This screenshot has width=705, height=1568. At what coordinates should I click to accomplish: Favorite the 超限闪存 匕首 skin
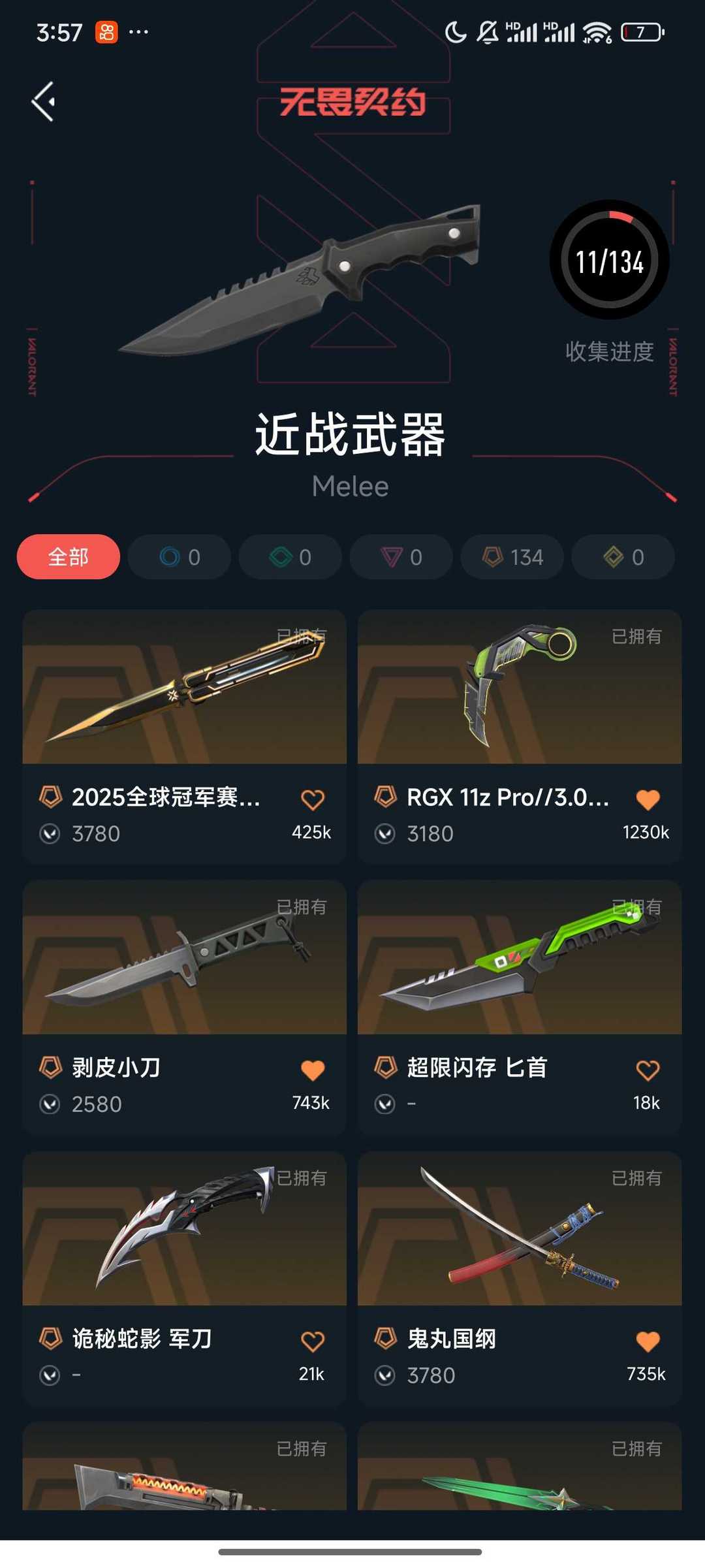648,1070
